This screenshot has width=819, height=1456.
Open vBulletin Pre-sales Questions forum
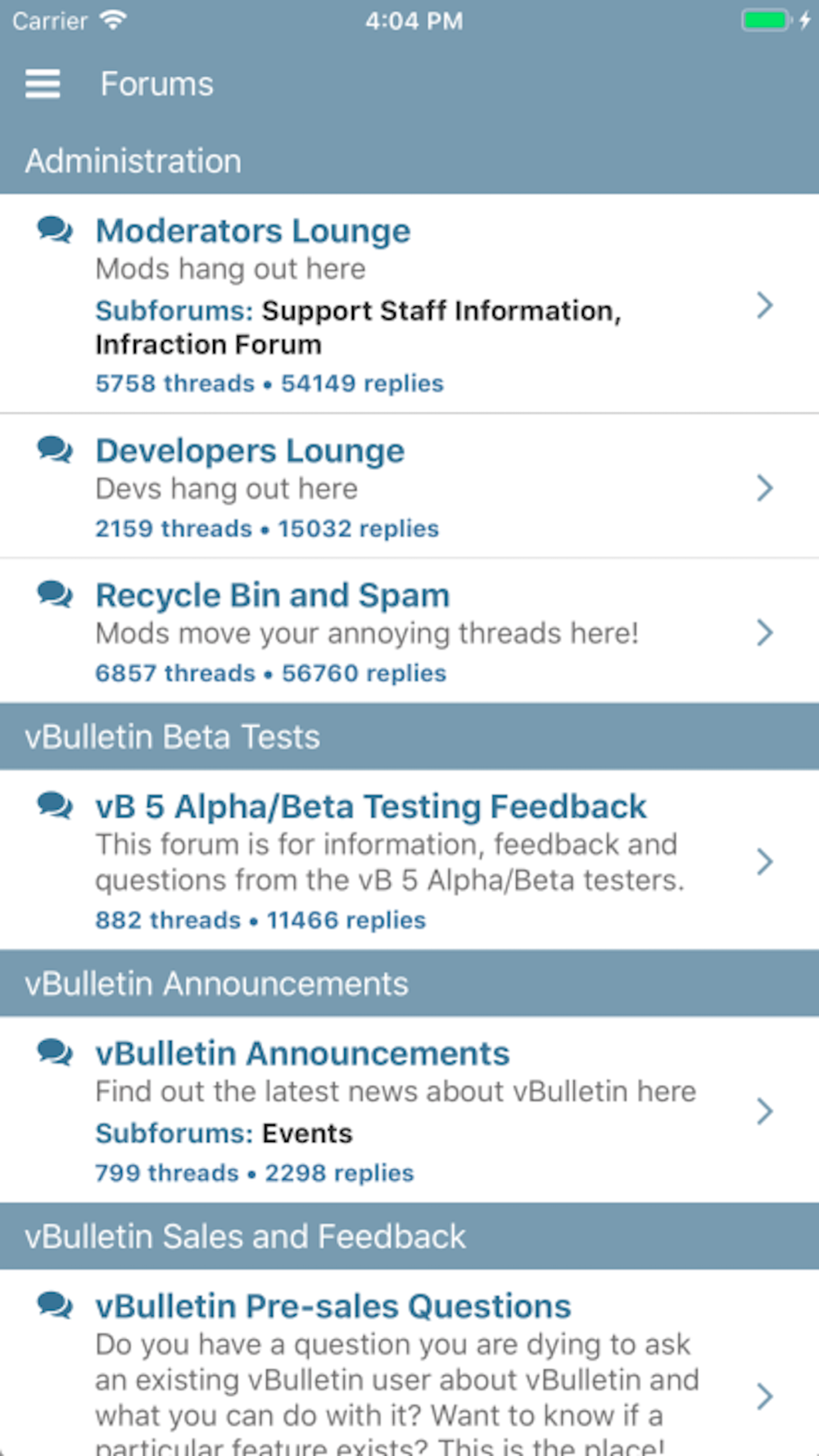[409, 1363]
